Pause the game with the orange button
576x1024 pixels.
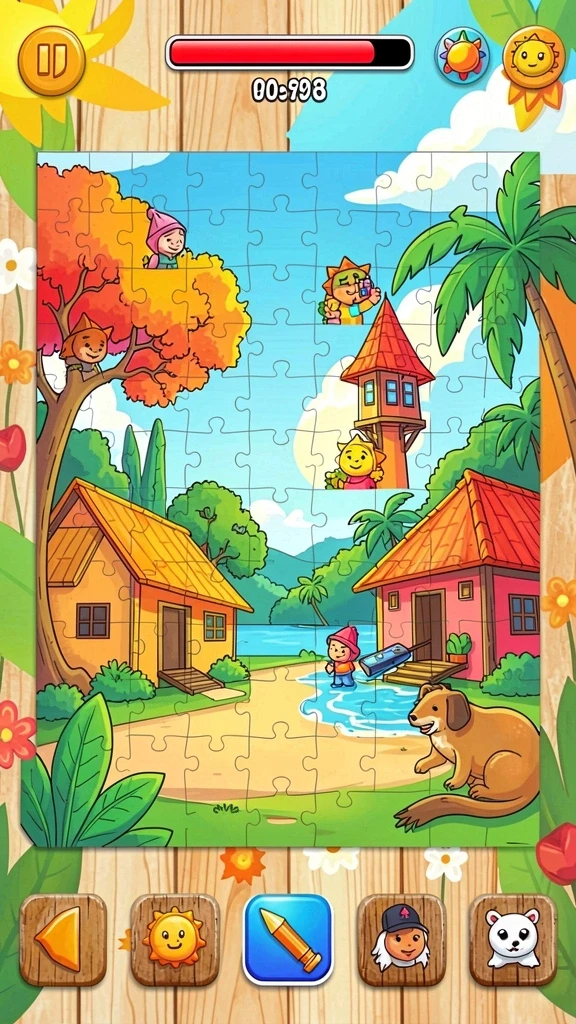52,61
